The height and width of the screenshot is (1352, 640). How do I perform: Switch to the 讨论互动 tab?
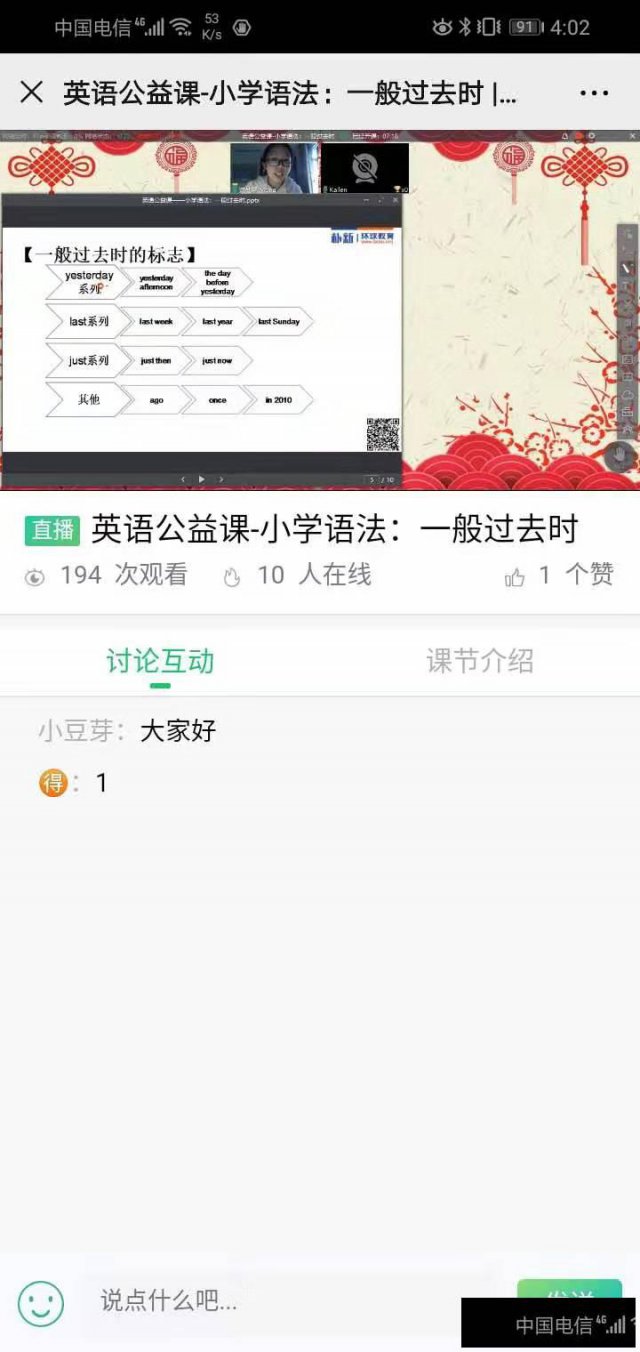160,661
